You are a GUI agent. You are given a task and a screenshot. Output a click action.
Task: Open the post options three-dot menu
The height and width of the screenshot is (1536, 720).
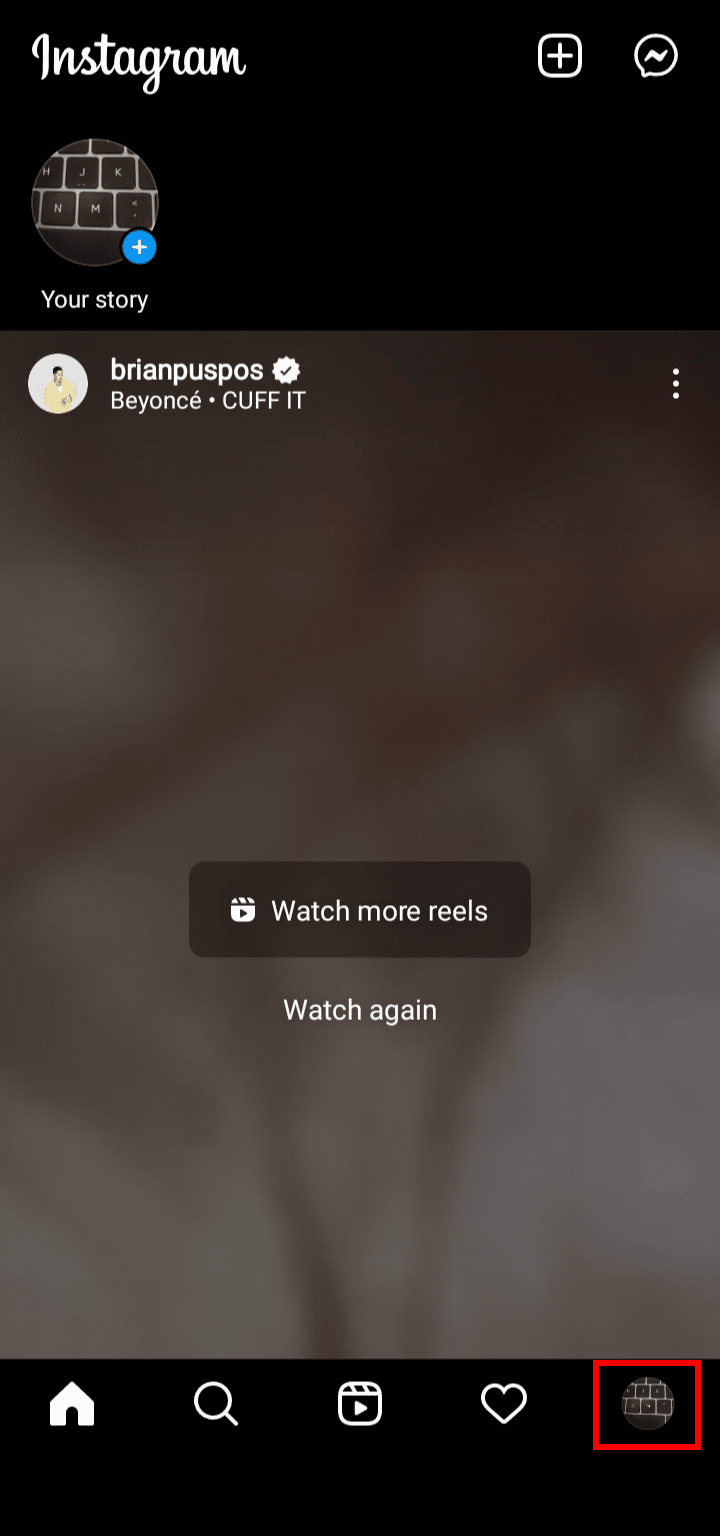(677, 384)
